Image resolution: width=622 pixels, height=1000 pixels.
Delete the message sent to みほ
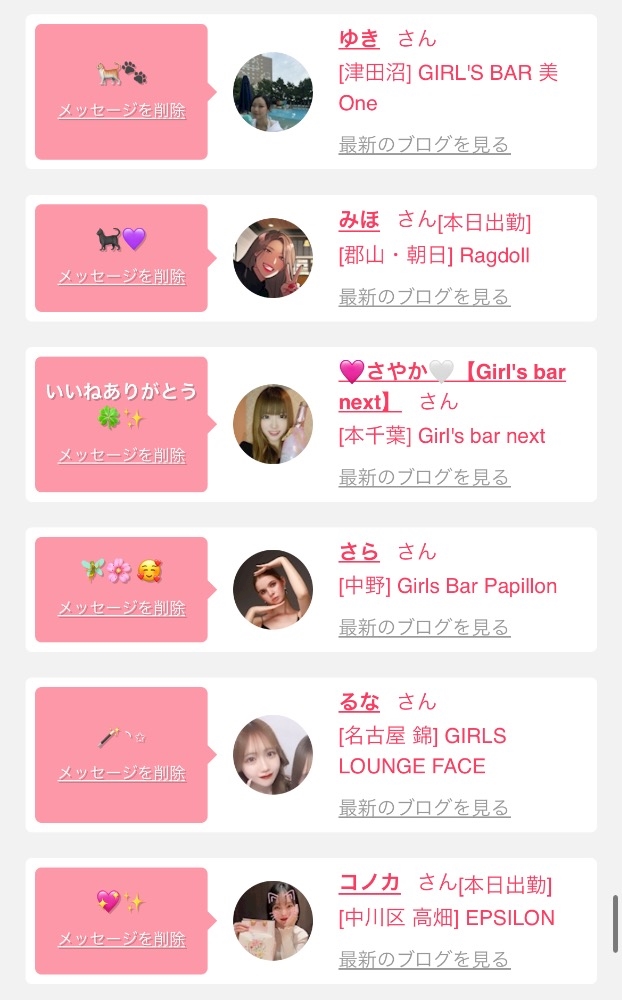(121, 277)
